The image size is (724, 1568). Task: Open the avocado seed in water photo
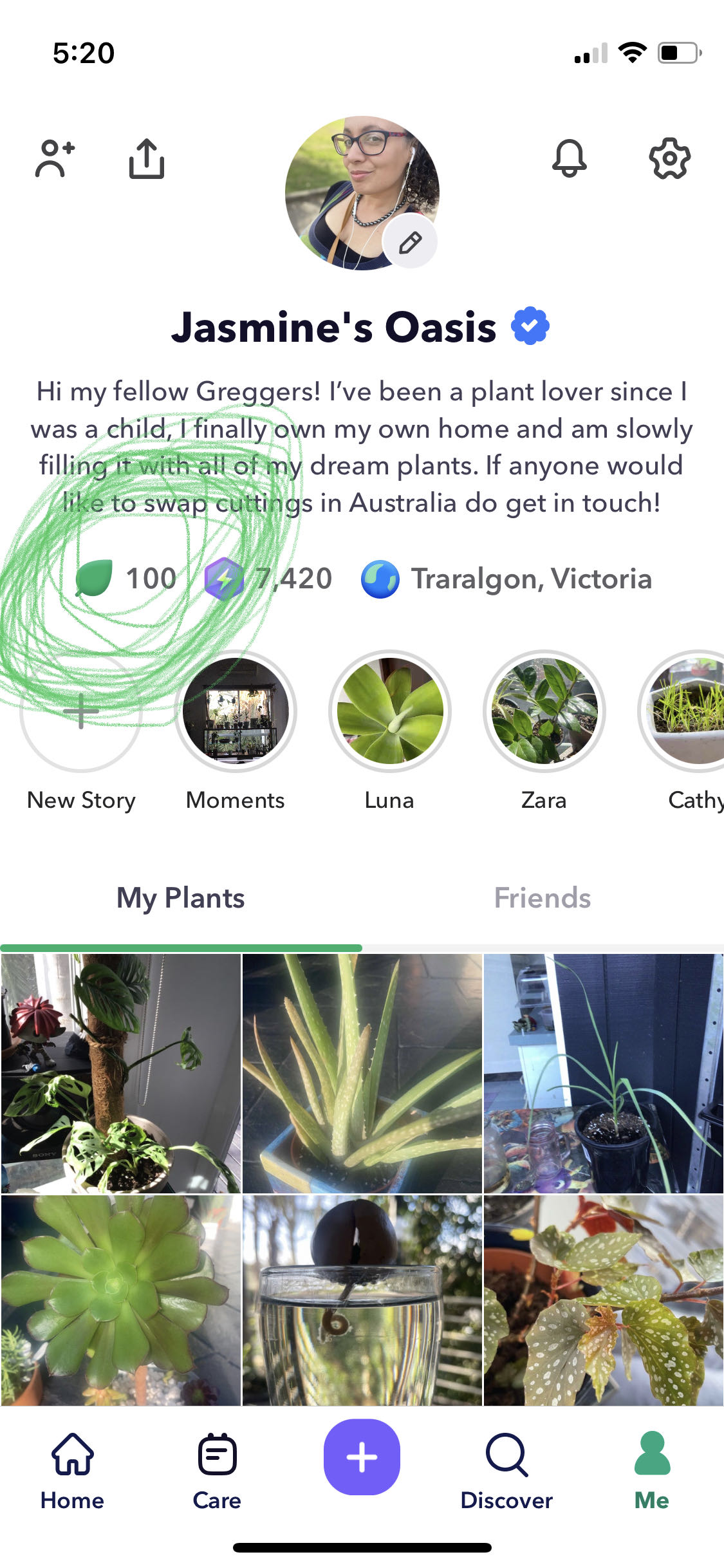(x=362, y=1300)
